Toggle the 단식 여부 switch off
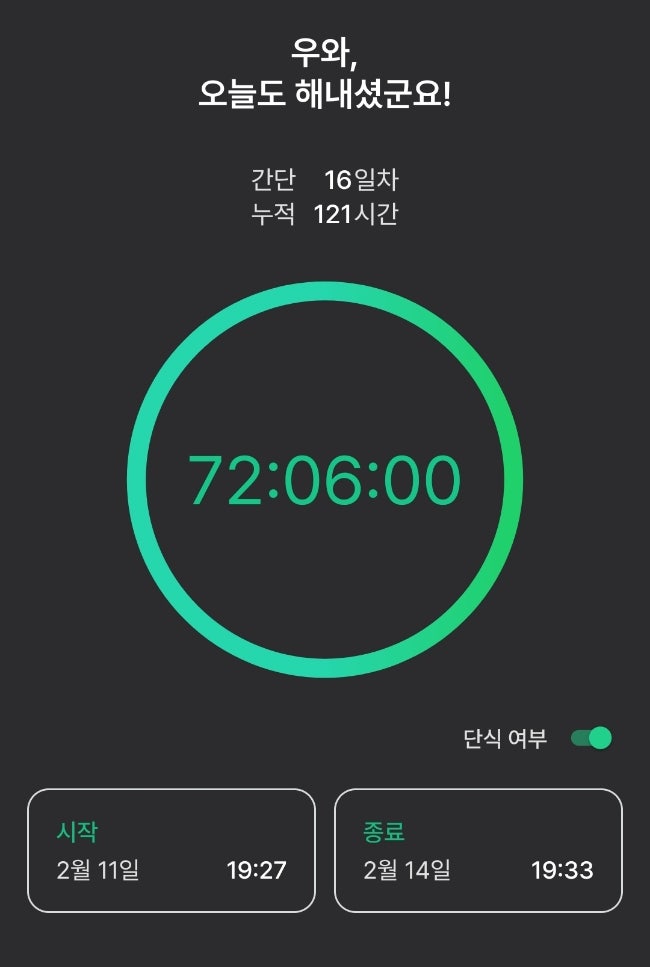The height and width of the screenshot is (967, 650). 591,738
